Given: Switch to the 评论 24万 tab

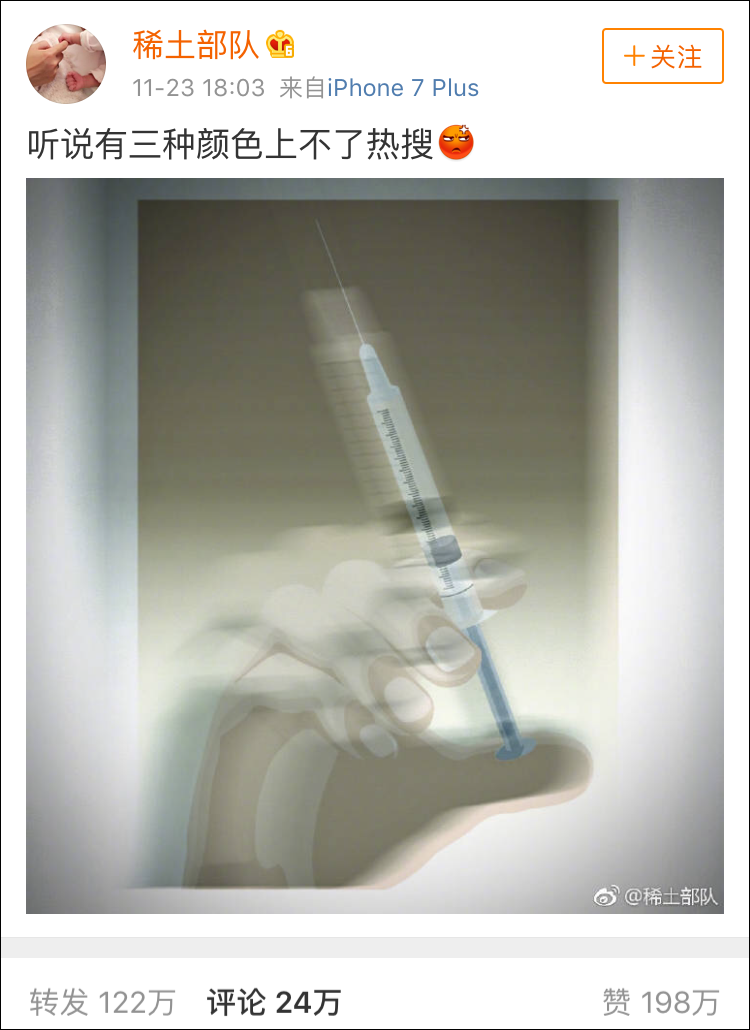Looking at the screenshot, I should (274, 1001).
